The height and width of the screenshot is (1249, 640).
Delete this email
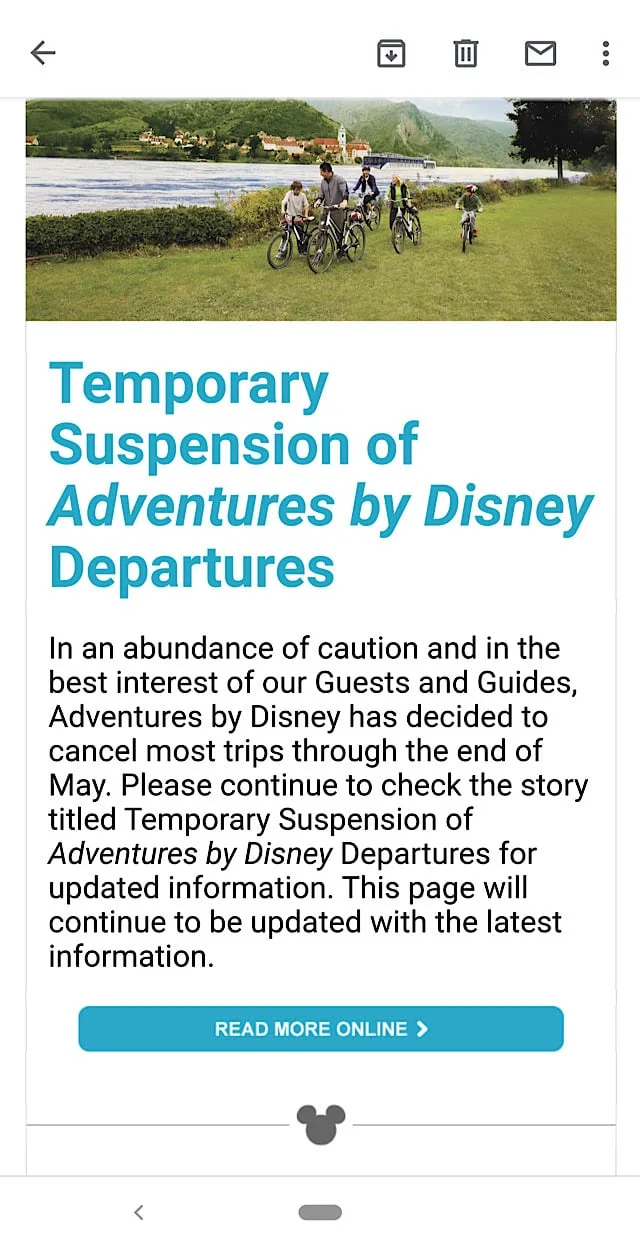coord(466,53)
